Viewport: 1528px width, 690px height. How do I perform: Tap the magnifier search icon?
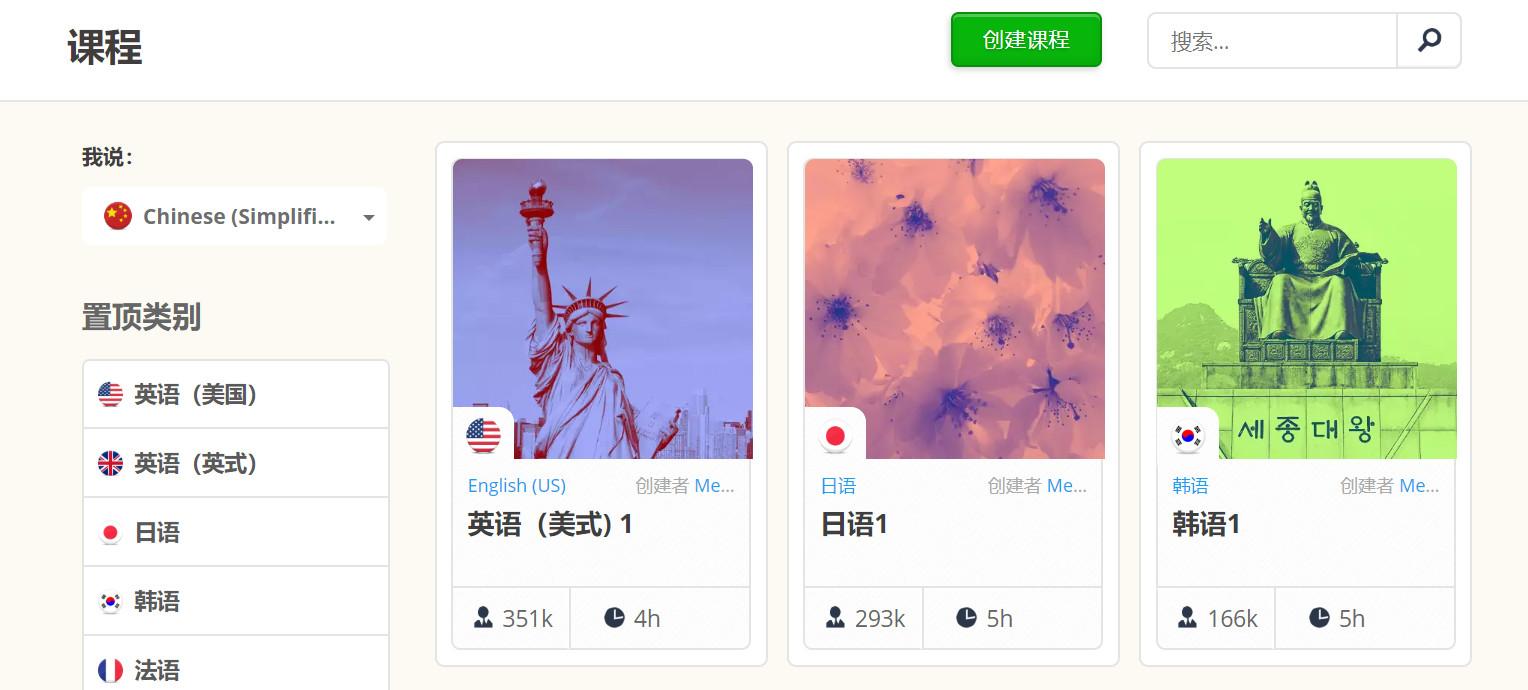click(x=1429, y=41)
